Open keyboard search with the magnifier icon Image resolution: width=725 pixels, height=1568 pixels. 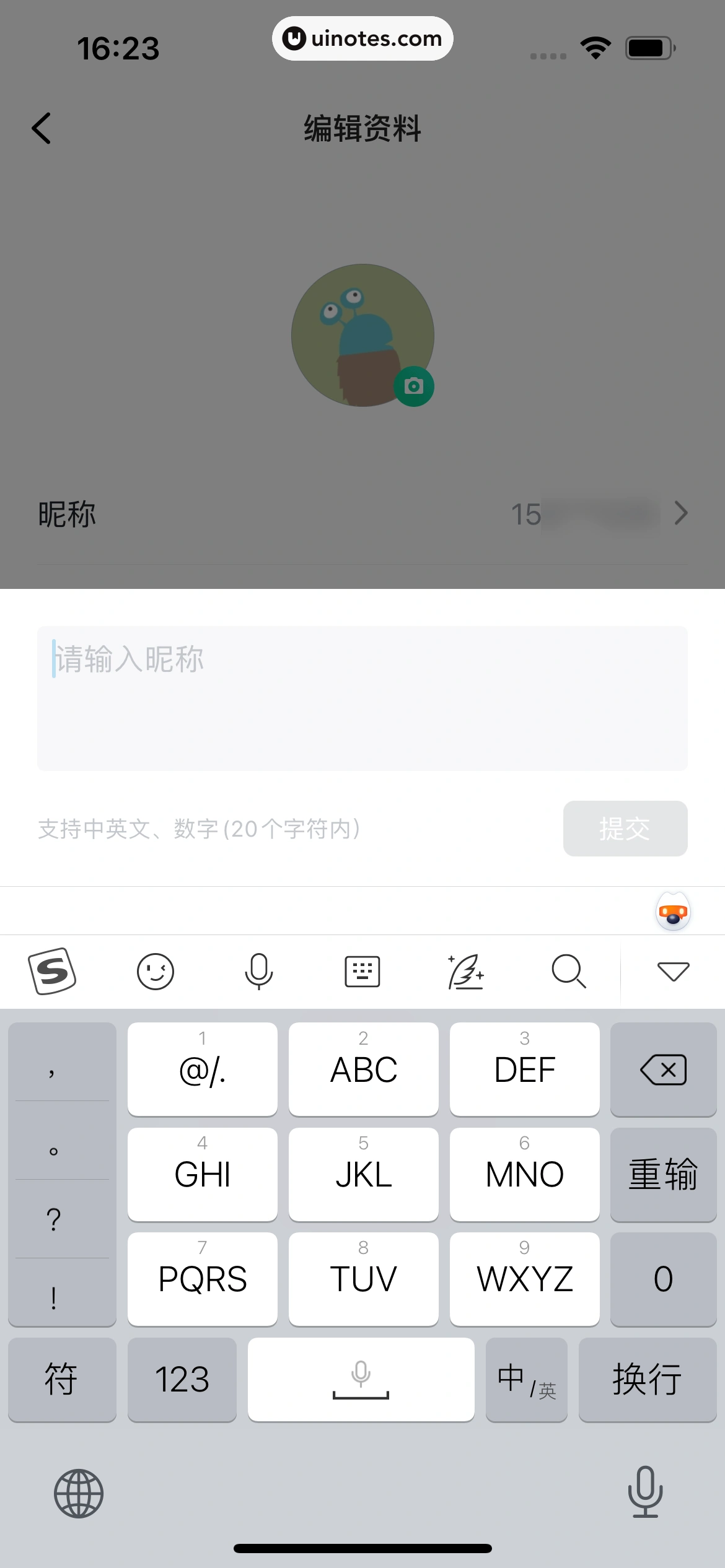pos(568,971)
